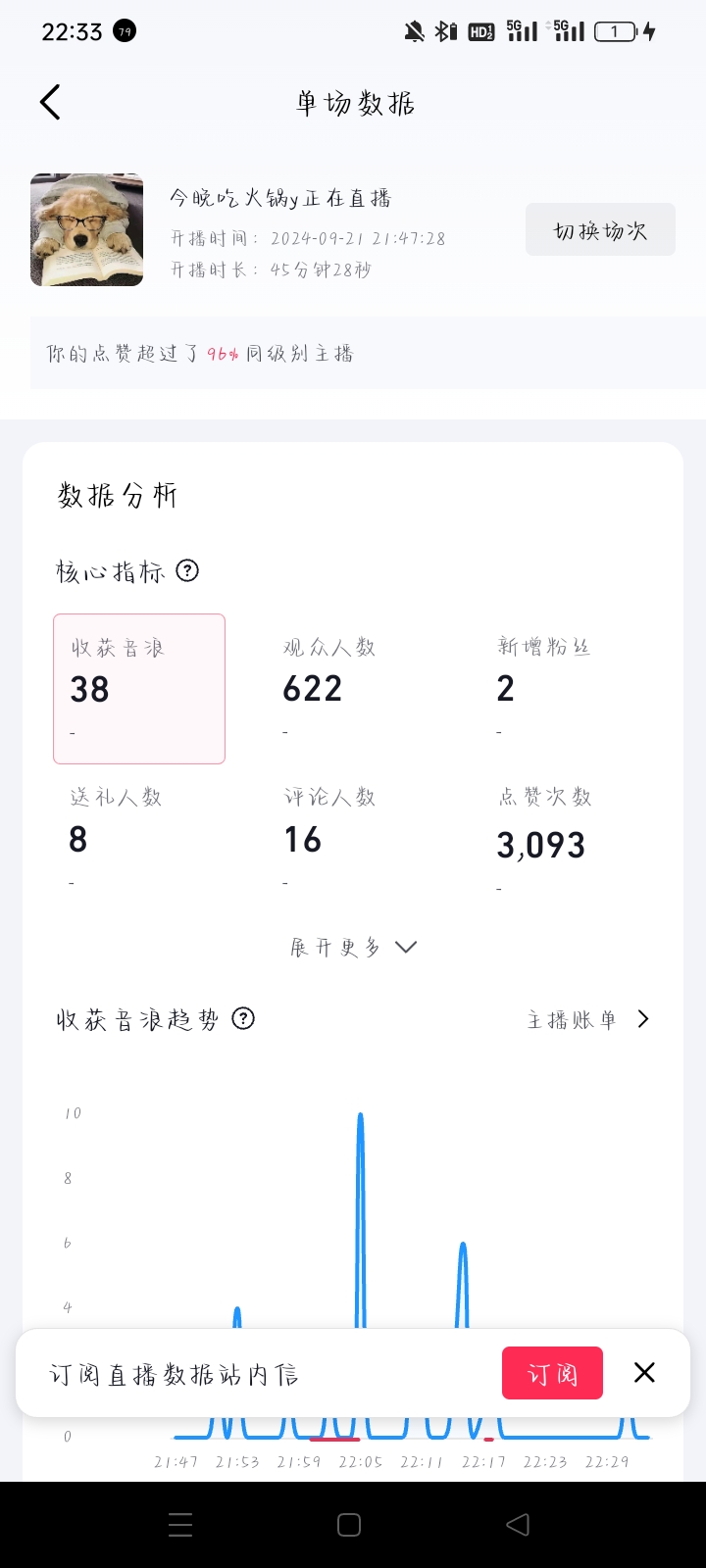Go to the system home screen

point(349,1524)
